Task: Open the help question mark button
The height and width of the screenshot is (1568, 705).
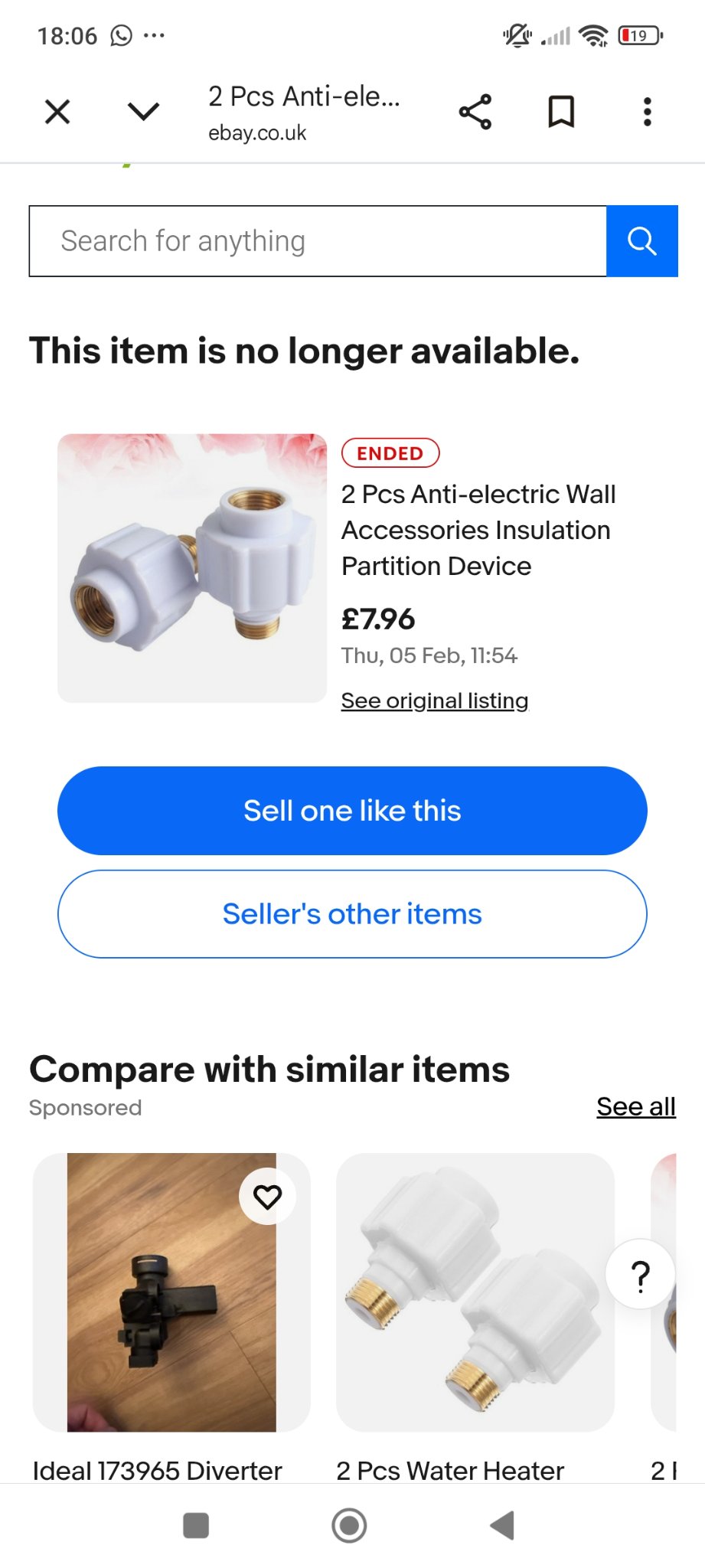Action: (640, 1275)
